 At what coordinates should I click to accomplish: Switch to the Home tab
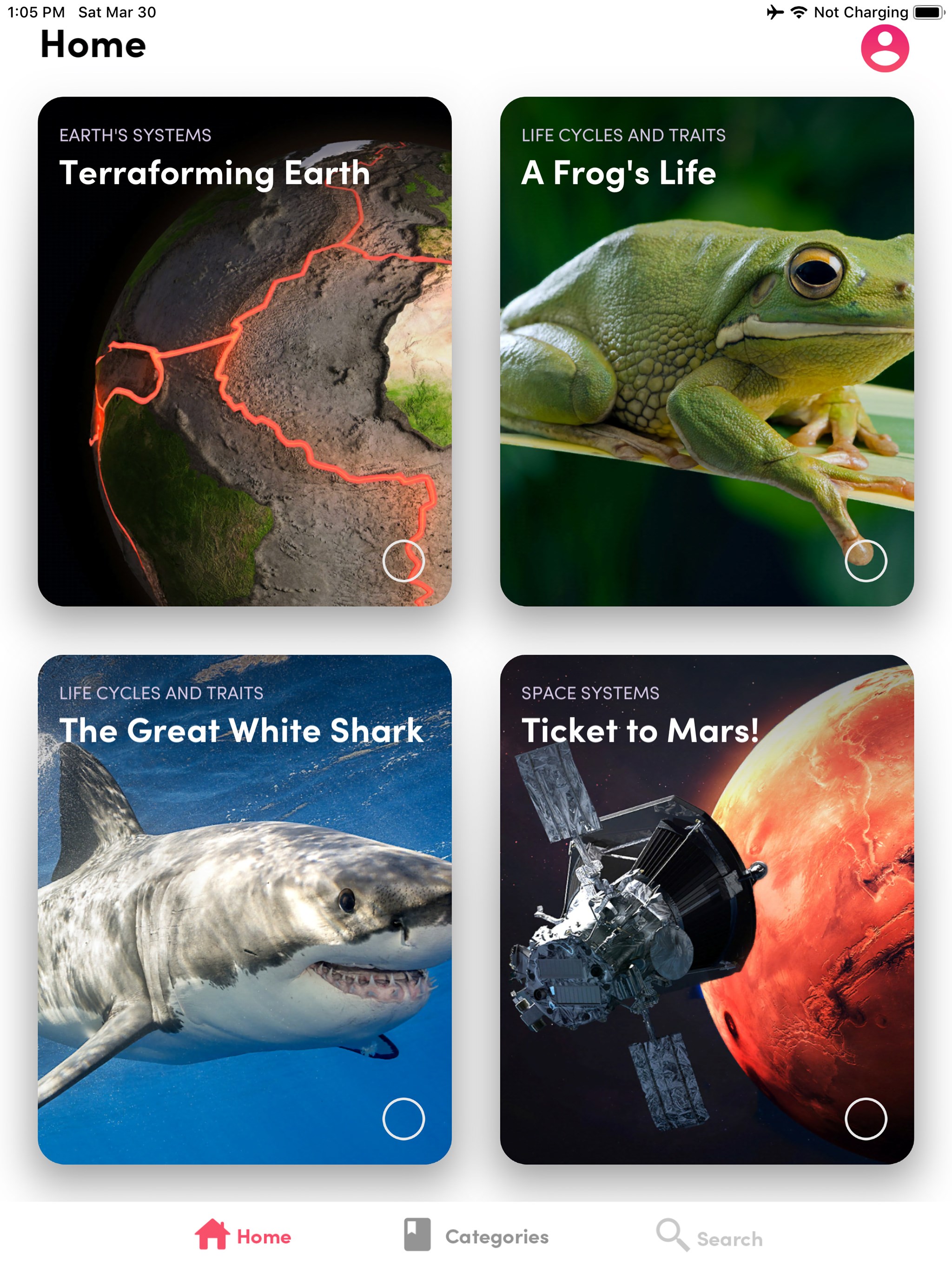tap(244, 1236)
